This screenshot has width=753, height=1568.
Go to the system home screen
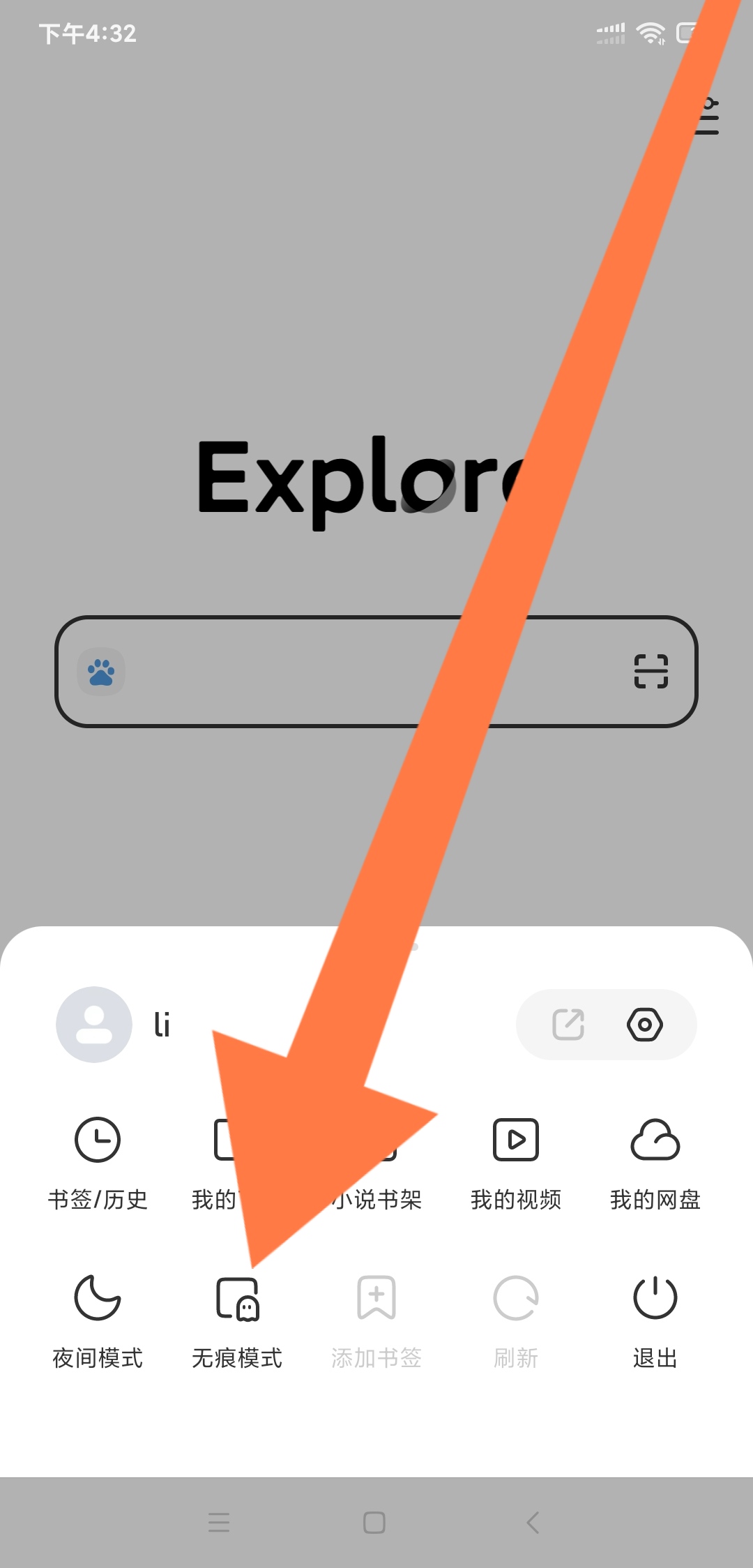click(374, 1522)
